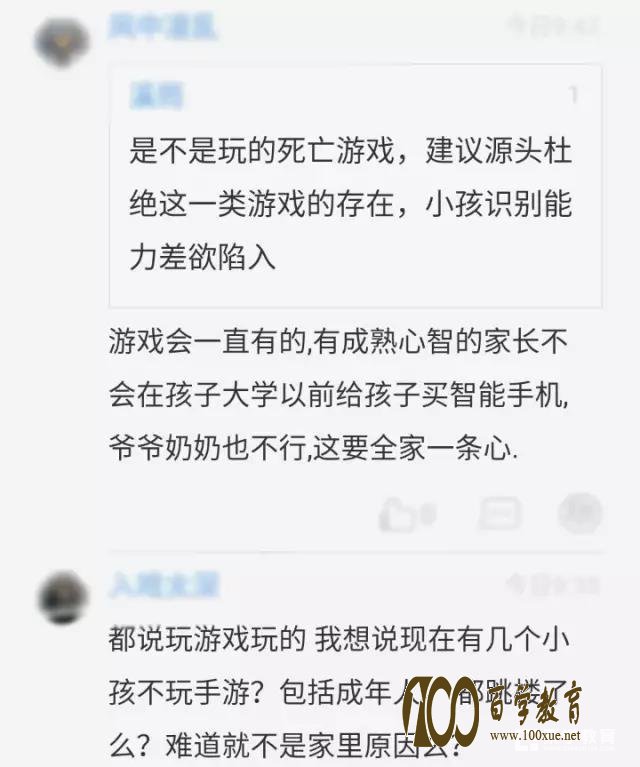640x767 pixels.
Task: Open the avatar beside 都说玩游戏玩的 comment
Action: [x=62, y=597]
